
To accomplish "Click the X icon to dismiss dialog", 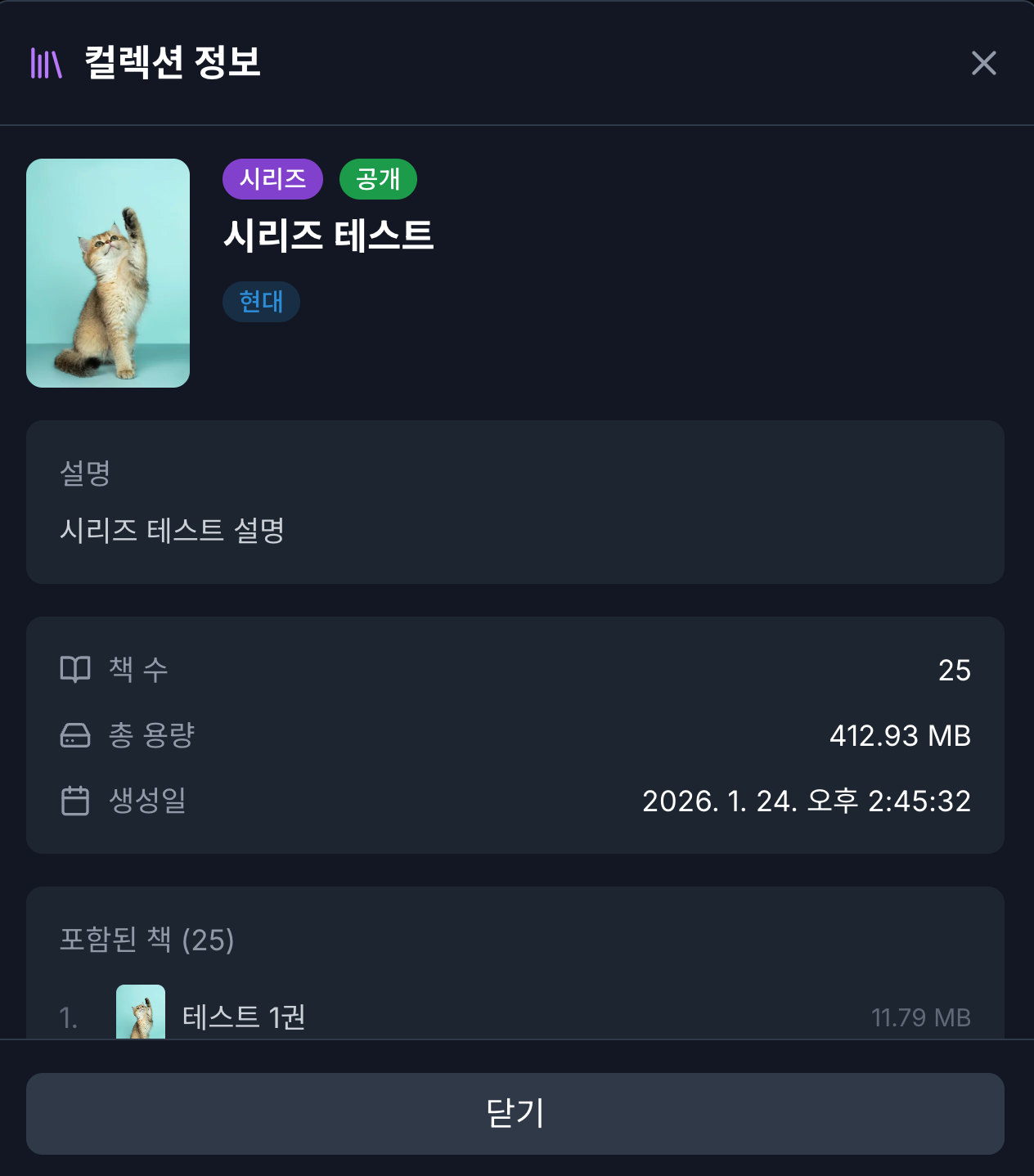I will 983,63.
